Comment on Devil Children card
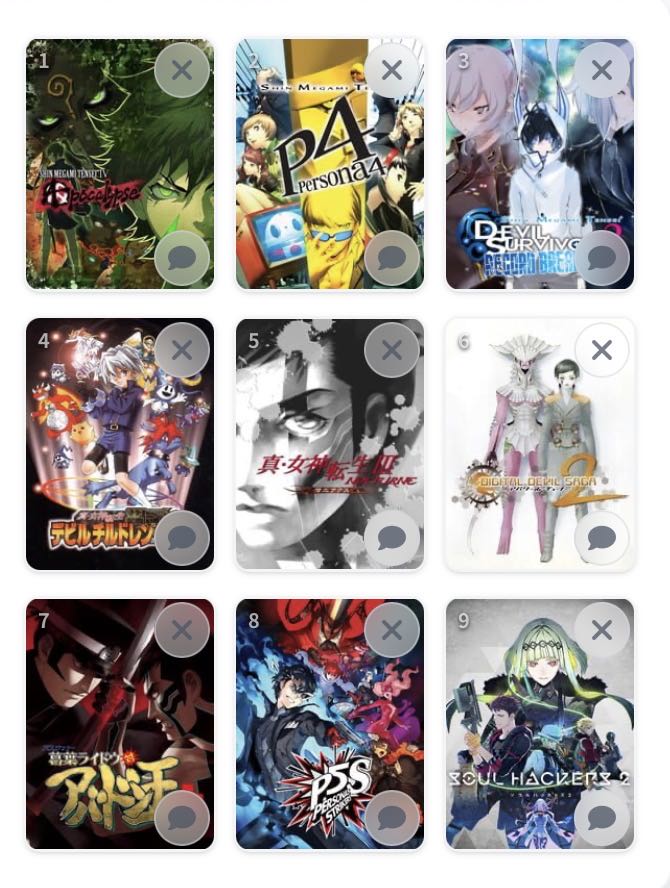Screen dimensions: 670x888 [x=182, y=538]
